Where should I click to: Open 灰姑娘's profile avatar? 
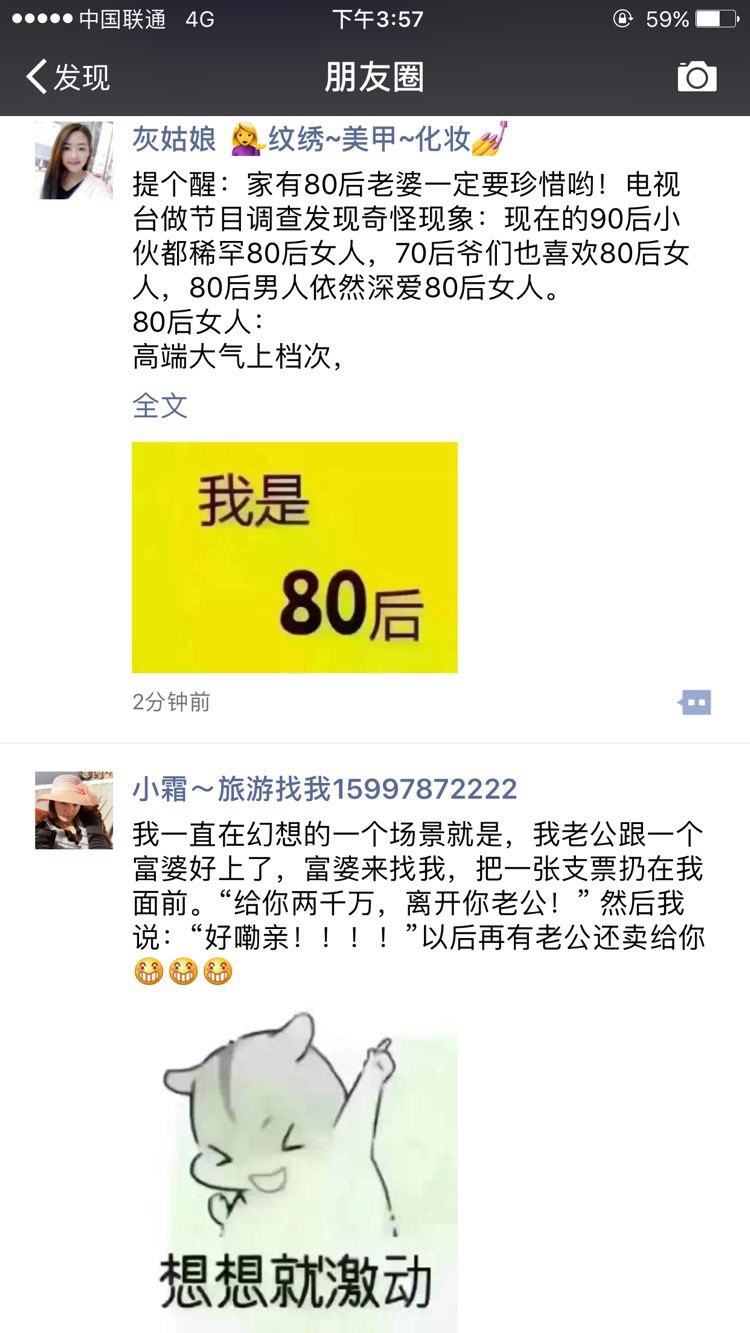pyautogui.click(x=74, y=161)
